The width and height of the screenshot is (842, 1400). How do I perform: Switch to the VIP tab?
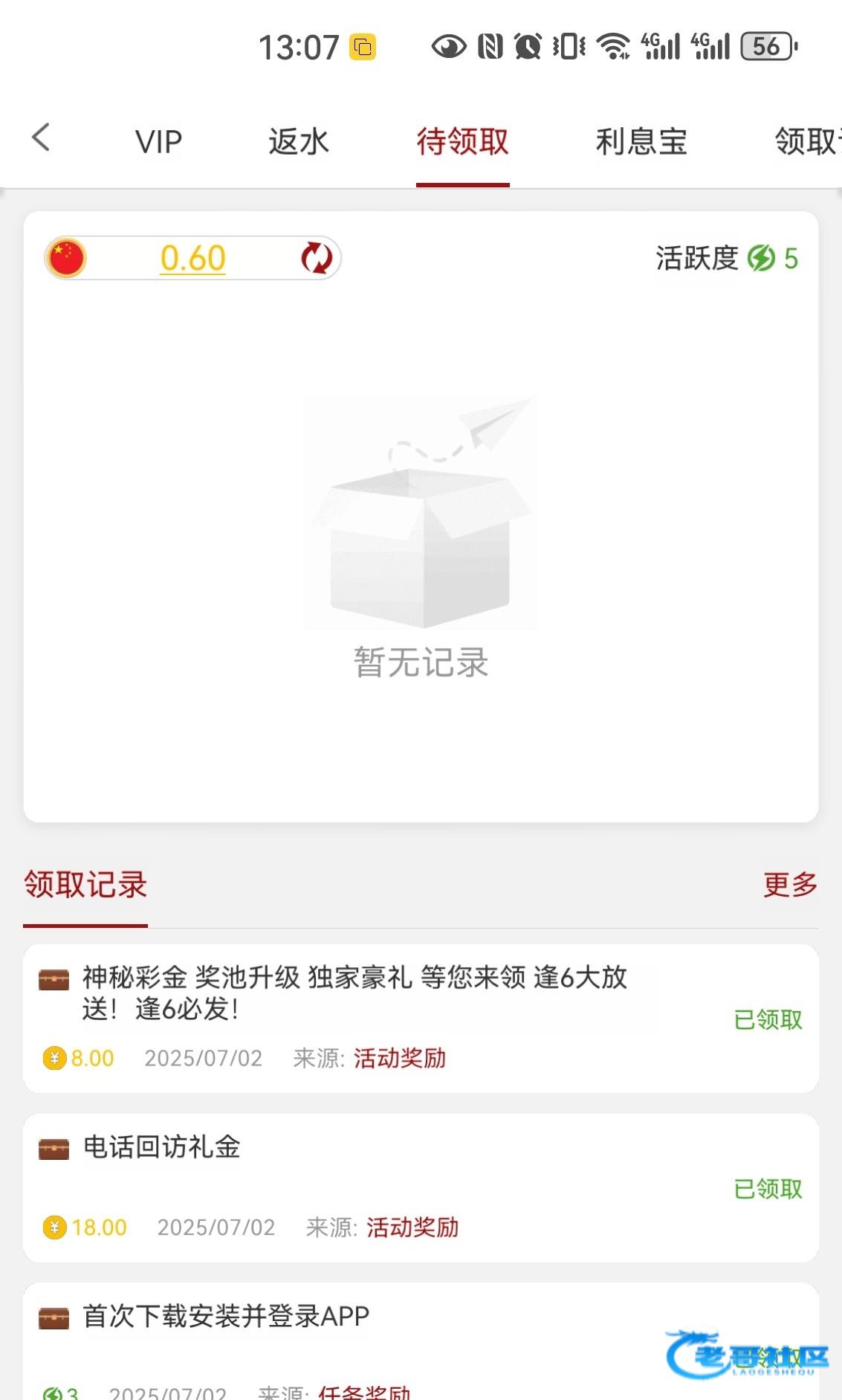click(158, 141)
